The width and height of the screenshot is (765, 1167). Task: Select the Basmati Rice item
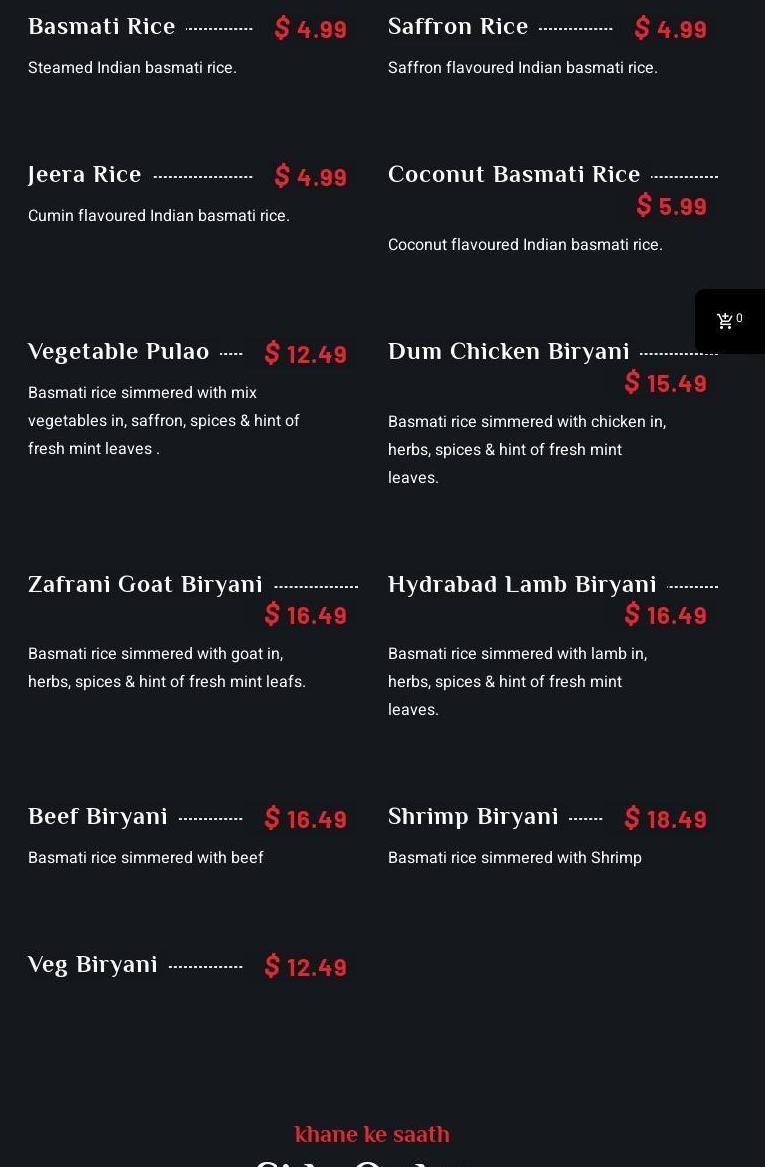click(x=102, y=27)
